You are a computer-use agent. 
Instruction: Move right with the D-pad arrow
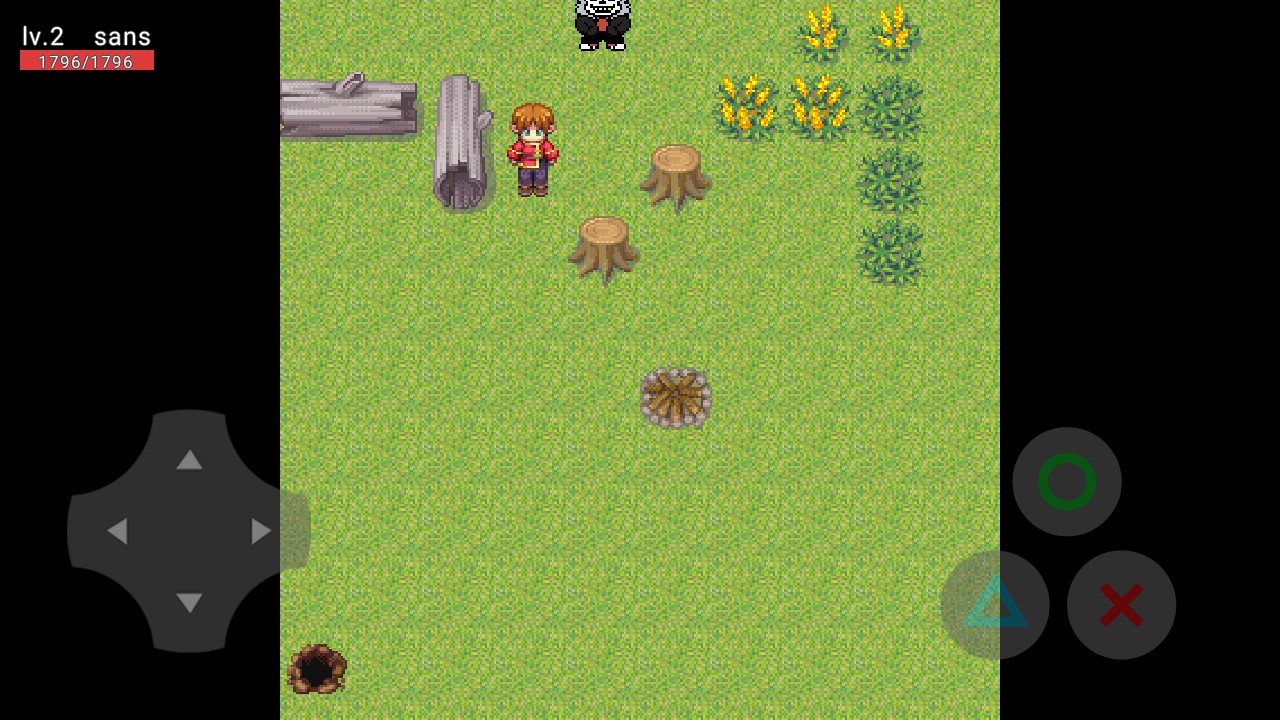[x=261, y=531]
